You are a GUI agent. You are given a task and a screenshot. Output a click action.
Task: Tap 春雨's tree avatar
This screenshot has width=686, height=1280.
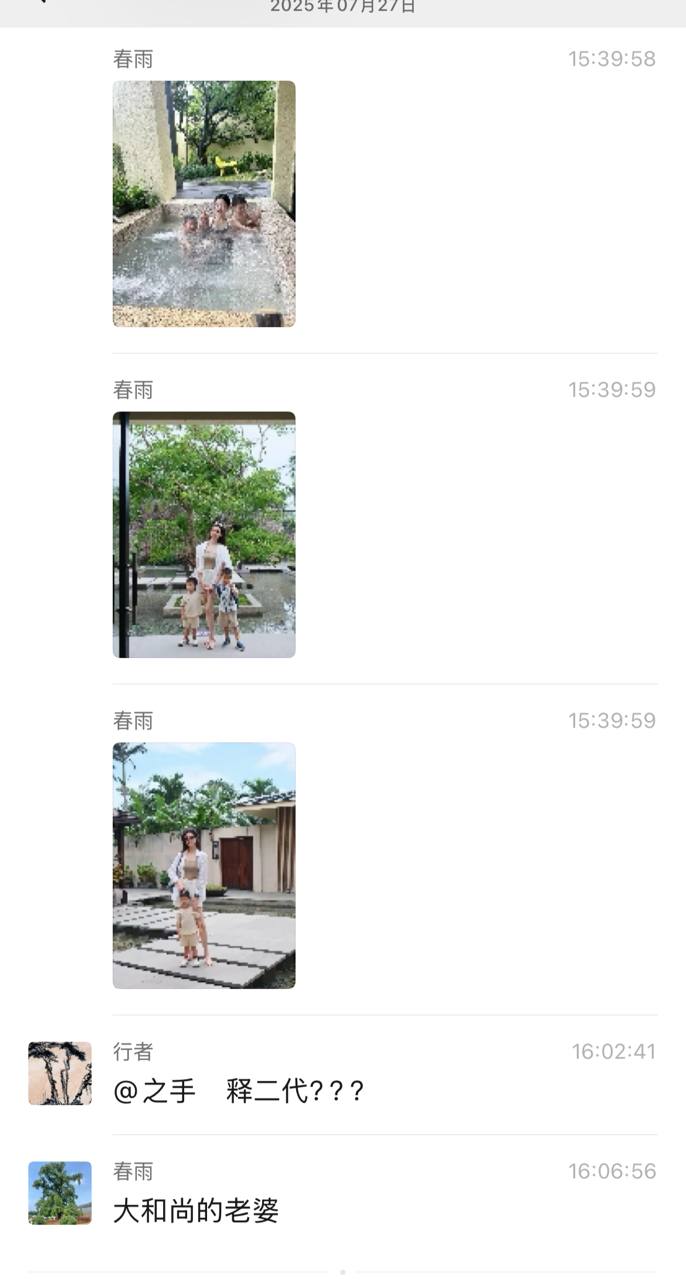[x=60, y=1193]
